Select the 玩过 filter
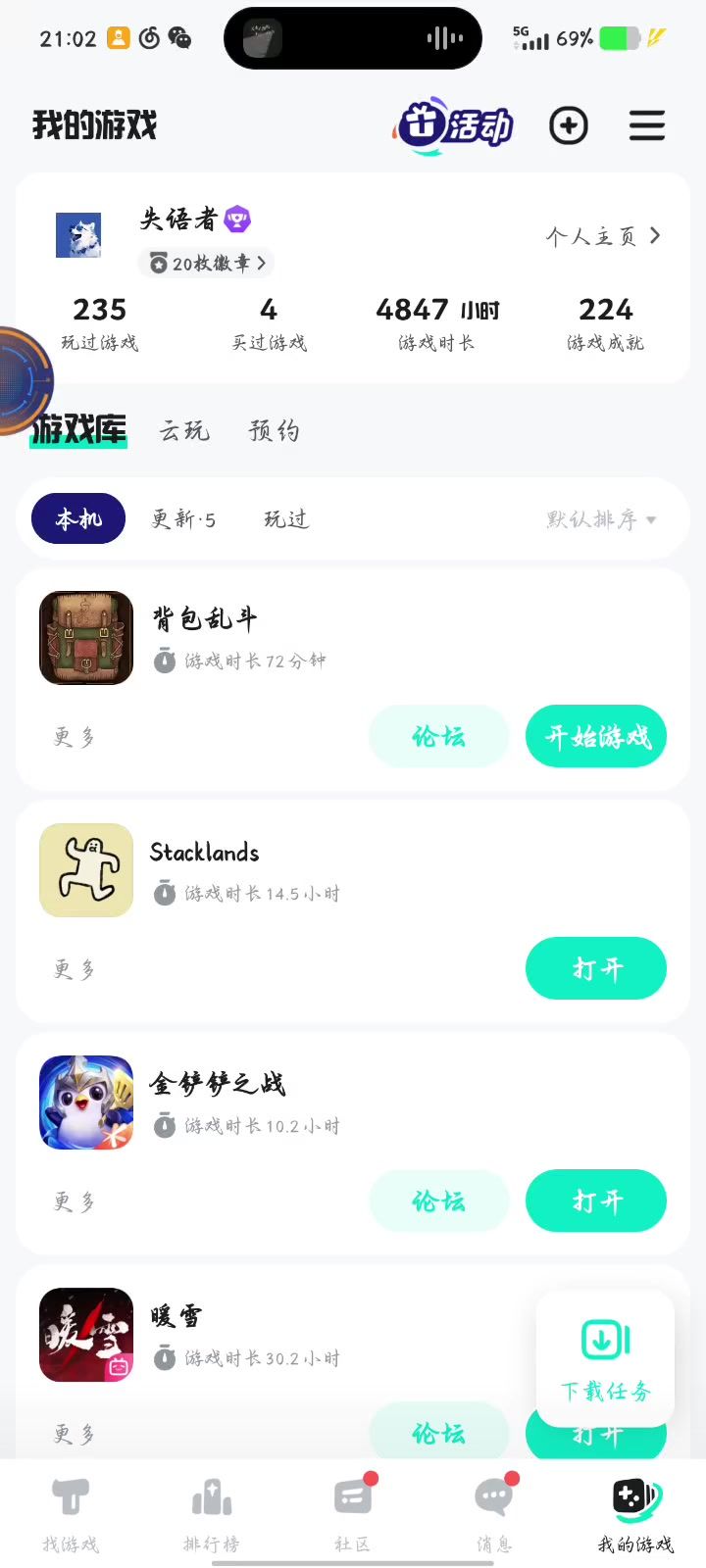The width and height of the screenshot is (706, 1568). [x=286, y=519]
